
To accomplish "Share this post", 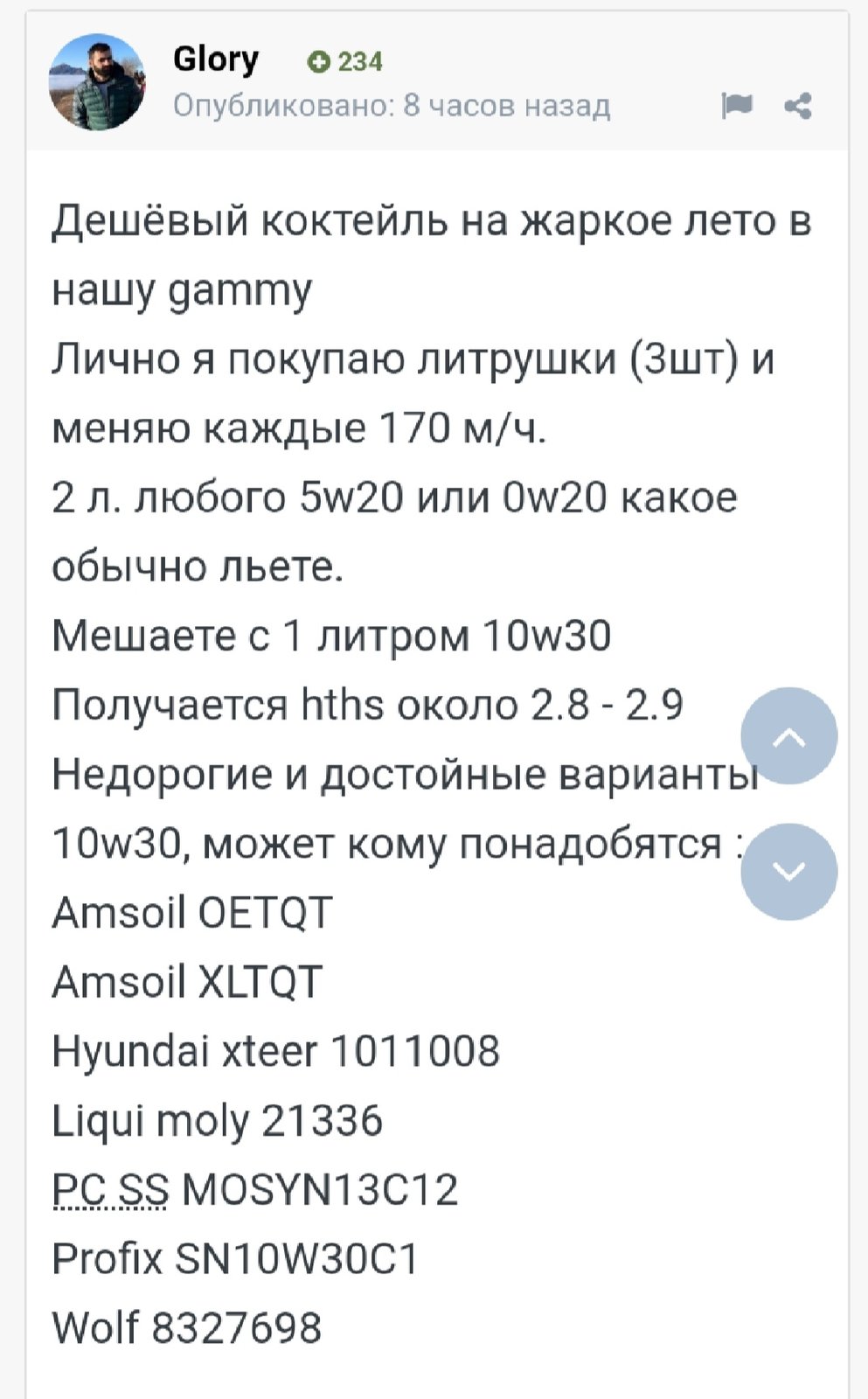I will 798,106.
